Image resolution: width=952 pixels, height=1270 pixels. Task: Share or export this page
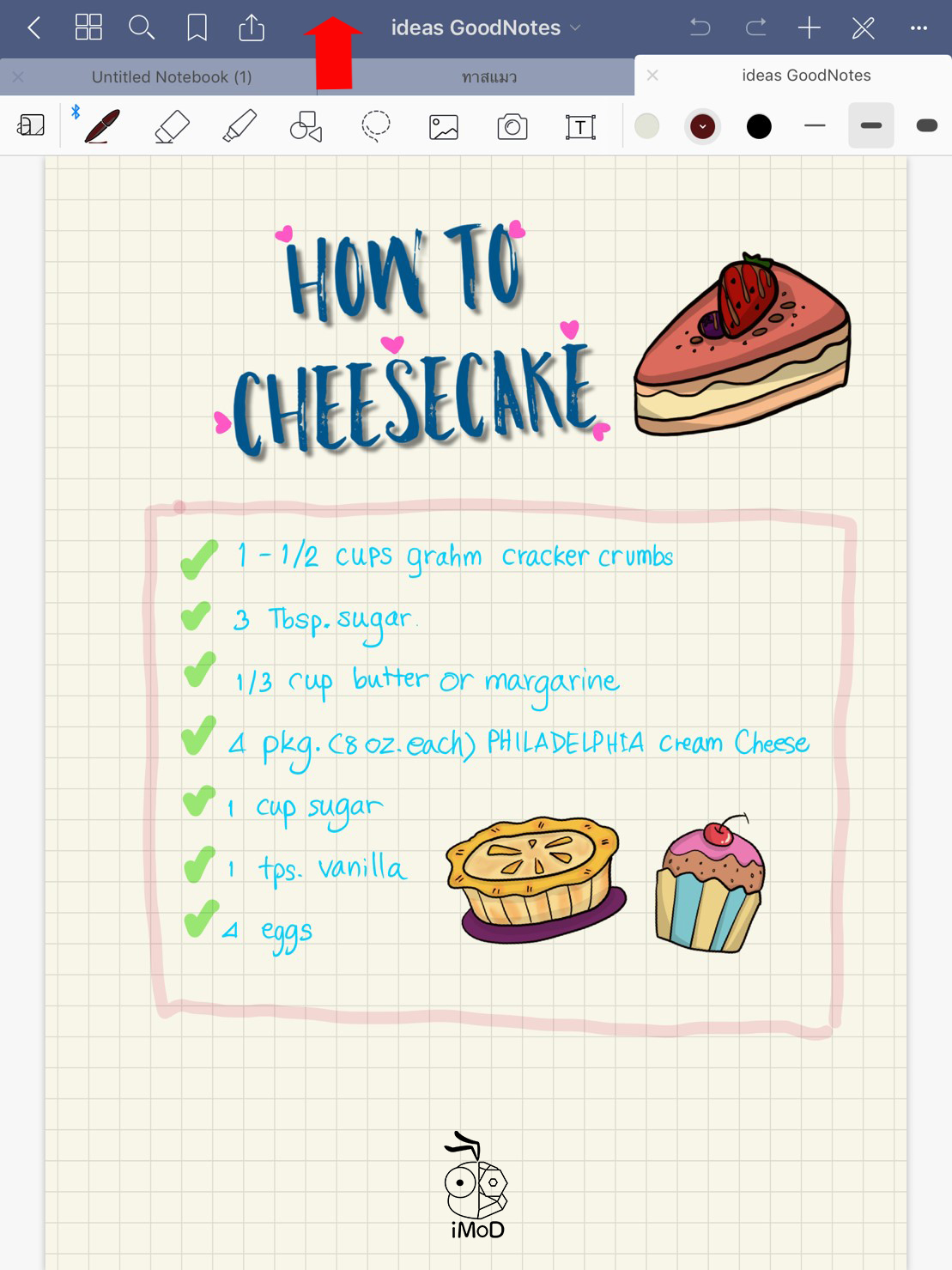252,27
